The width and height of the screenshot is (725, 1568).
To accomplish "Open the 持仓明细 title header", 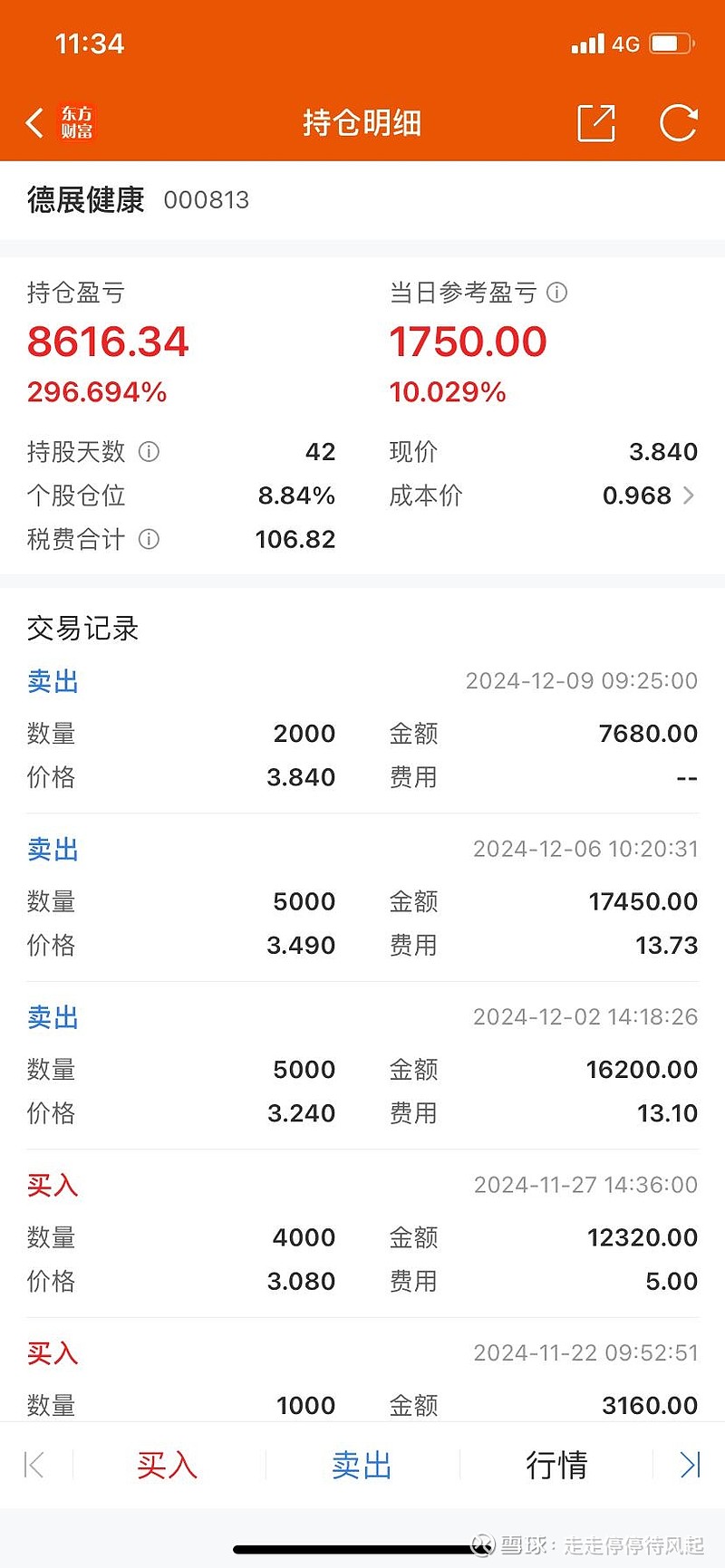I will 362,122.
